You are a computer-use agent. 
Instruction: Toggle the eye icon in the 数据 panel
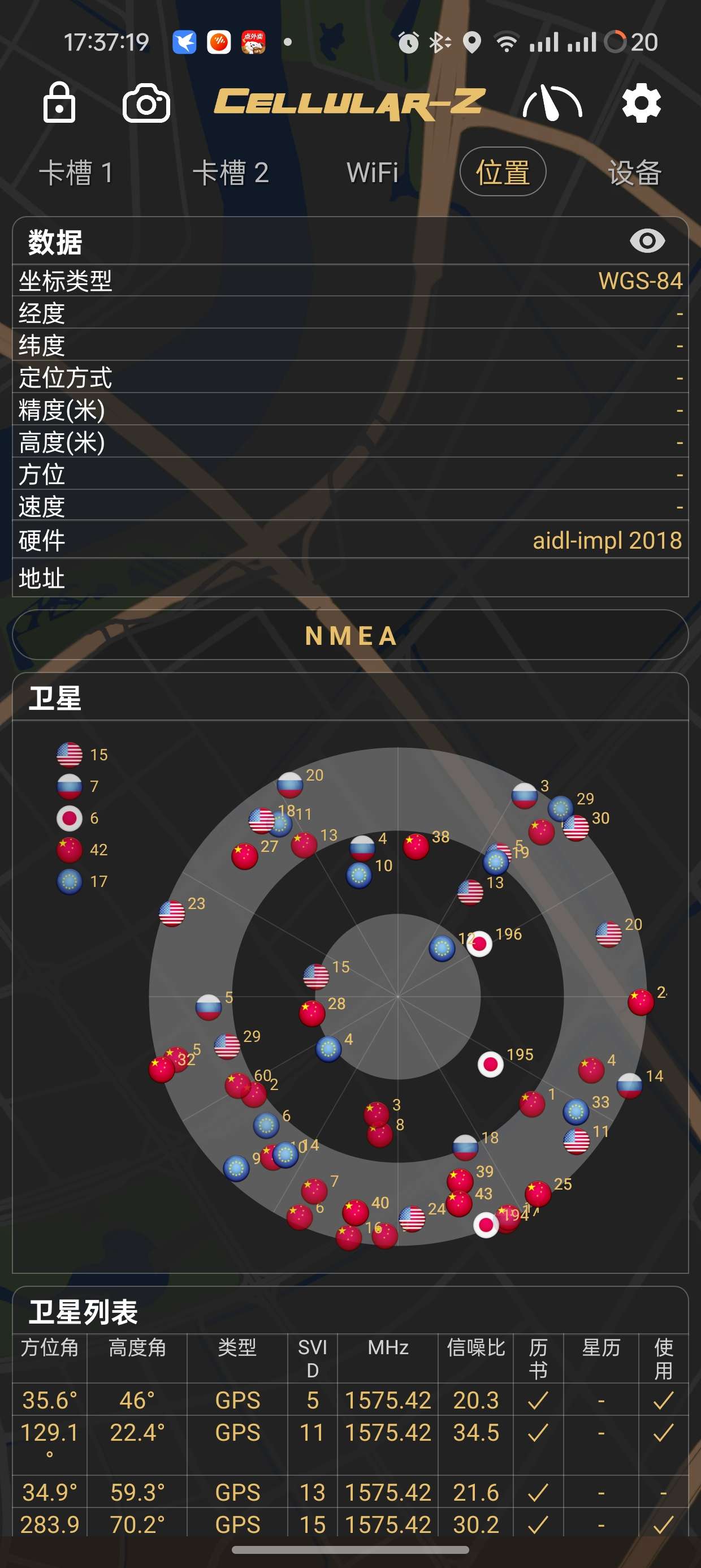point(647,241)
